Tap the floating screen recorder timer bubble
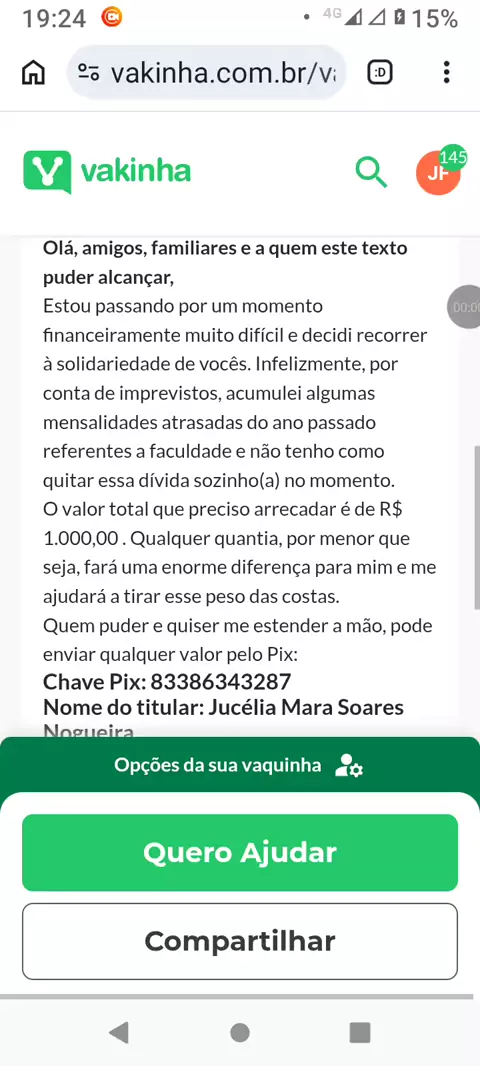The height and width of the screenshot is (1066, 480). tap(464, 307)
